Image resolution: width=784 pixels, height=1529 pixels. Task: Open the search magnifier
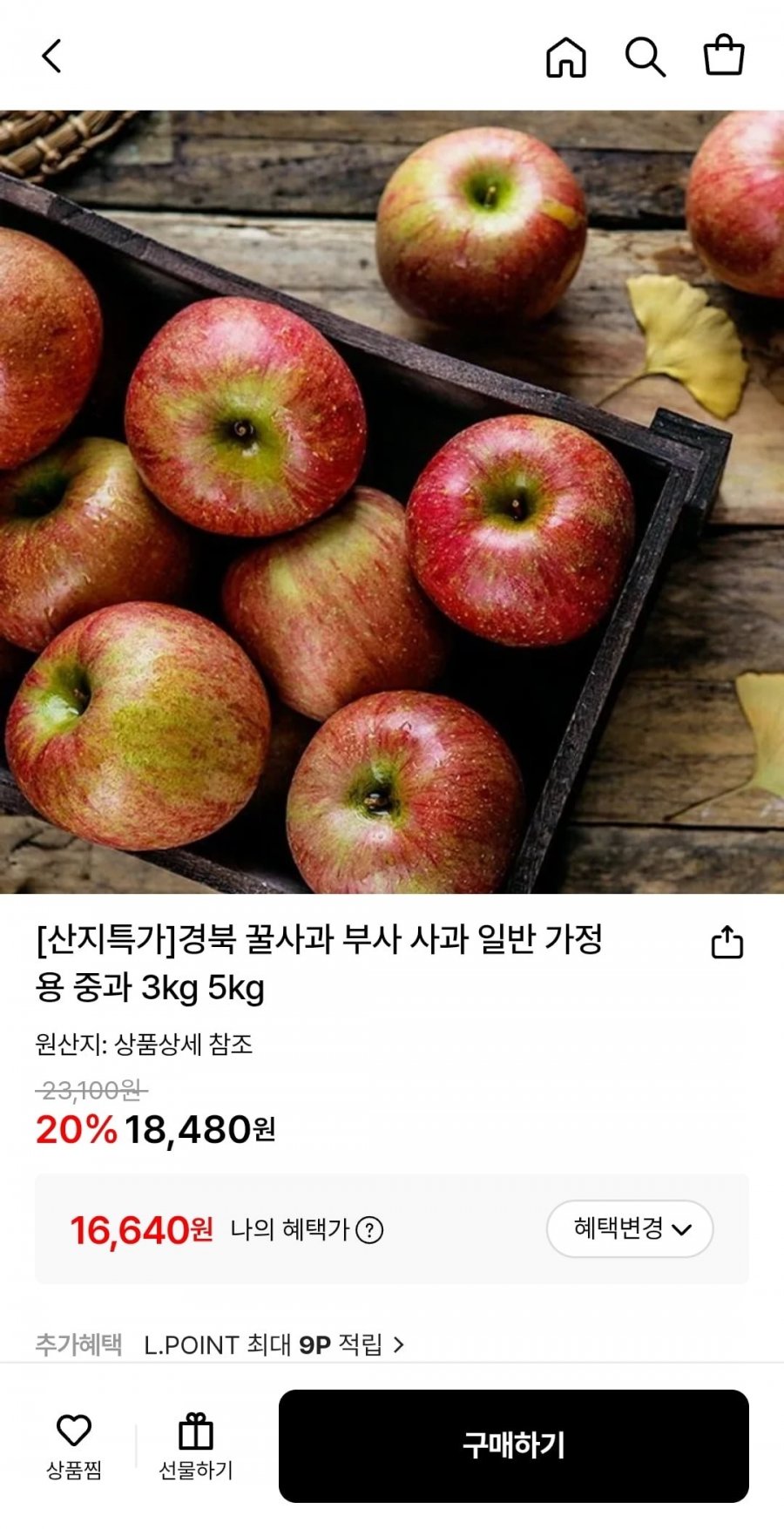tap(645, 58)
